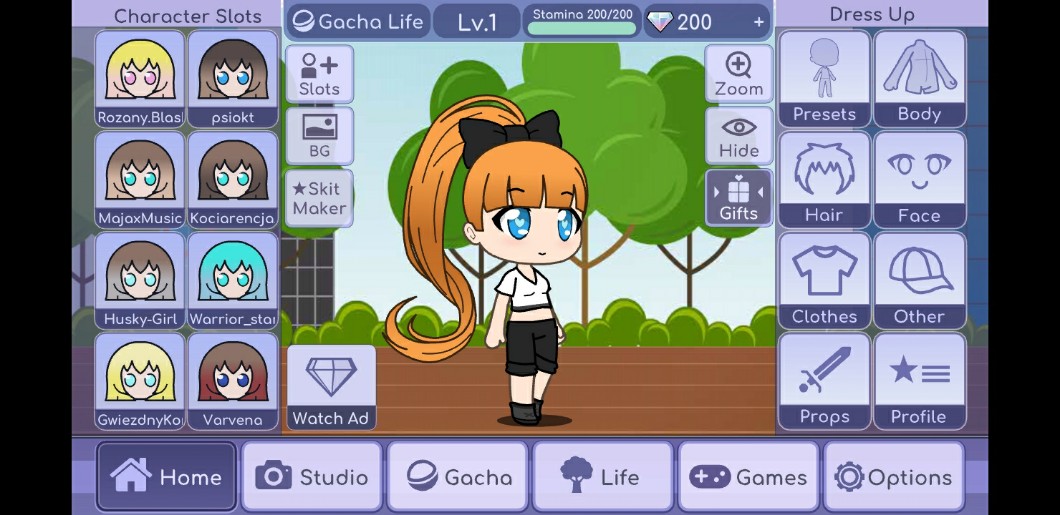This screenshot has height=515, width=1060.
Task: Change background with BG button
Action: tap(319, 136)
